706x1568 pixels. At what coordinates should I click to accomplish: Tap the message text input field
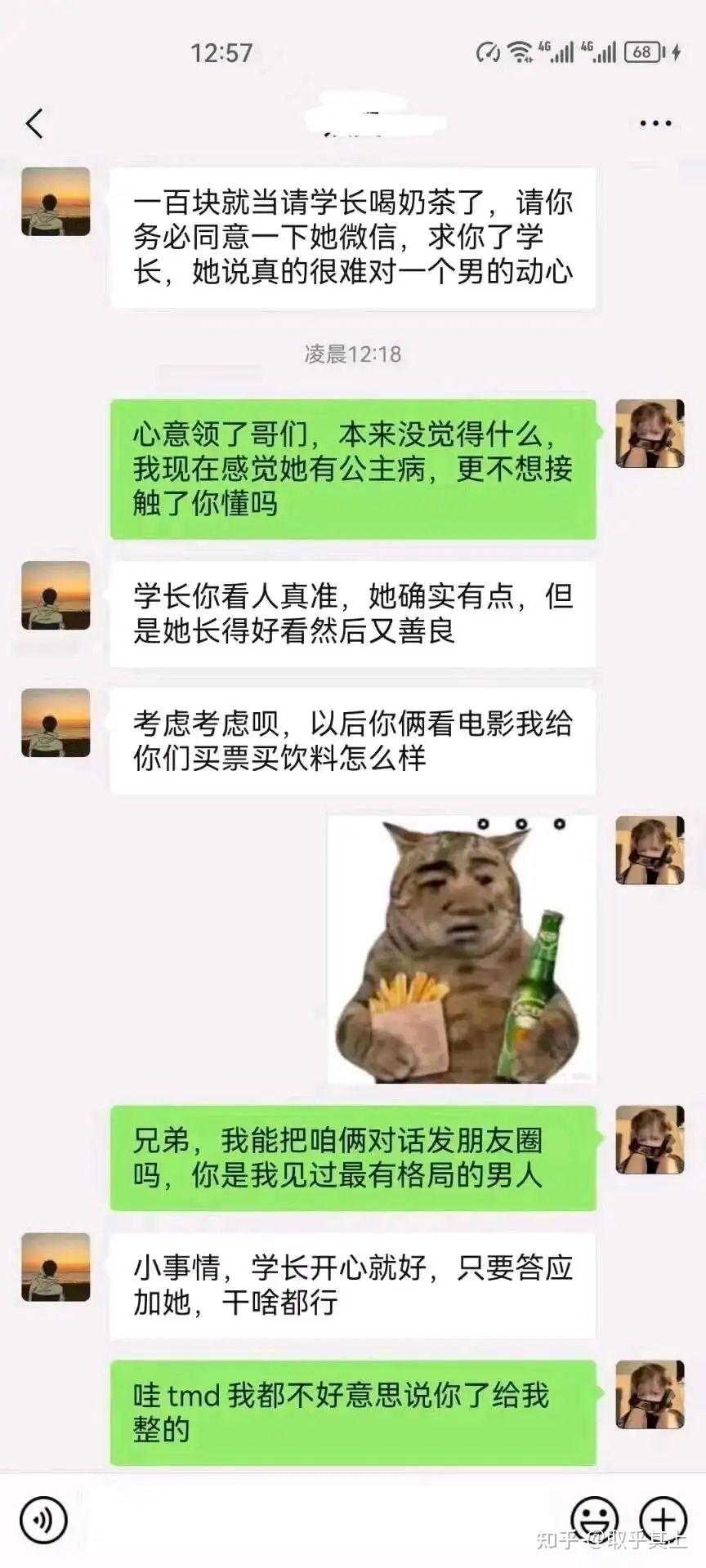pyautogui.click(x=319, y=1520)
